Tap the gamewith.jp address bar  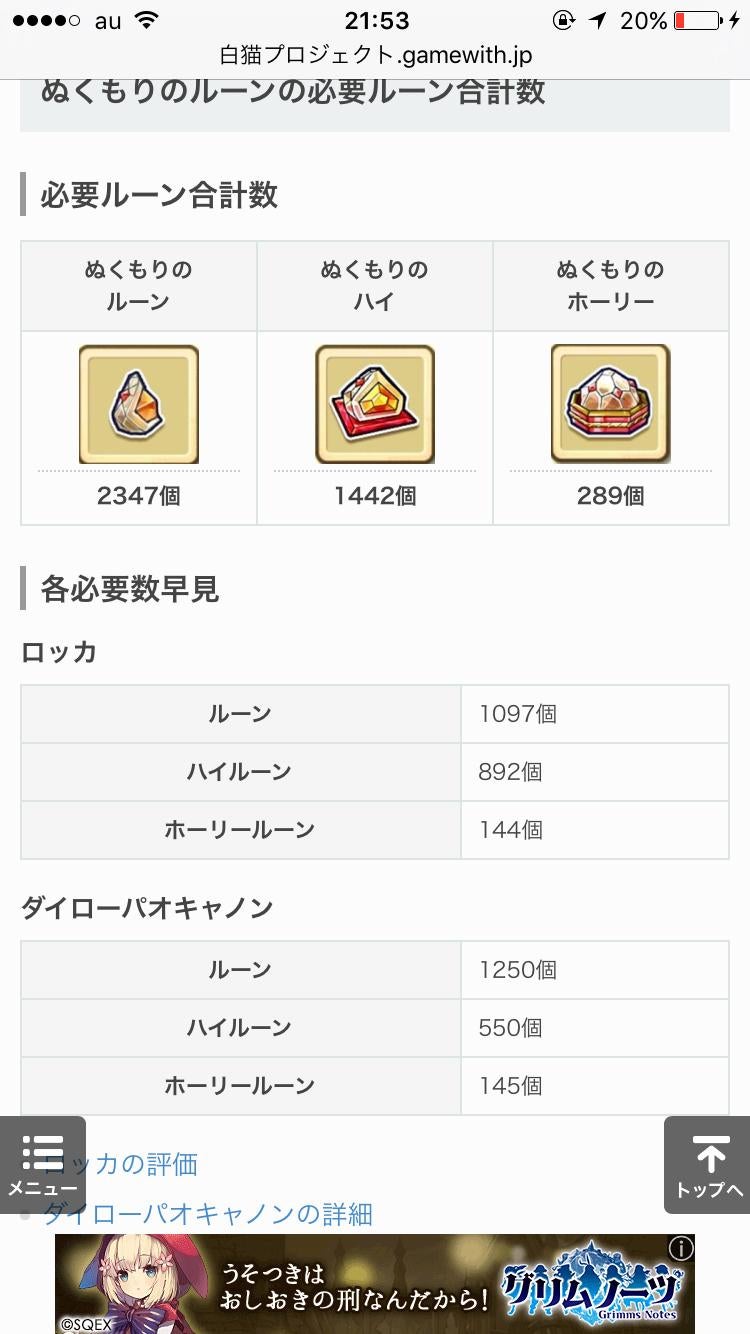click(375, 55)
